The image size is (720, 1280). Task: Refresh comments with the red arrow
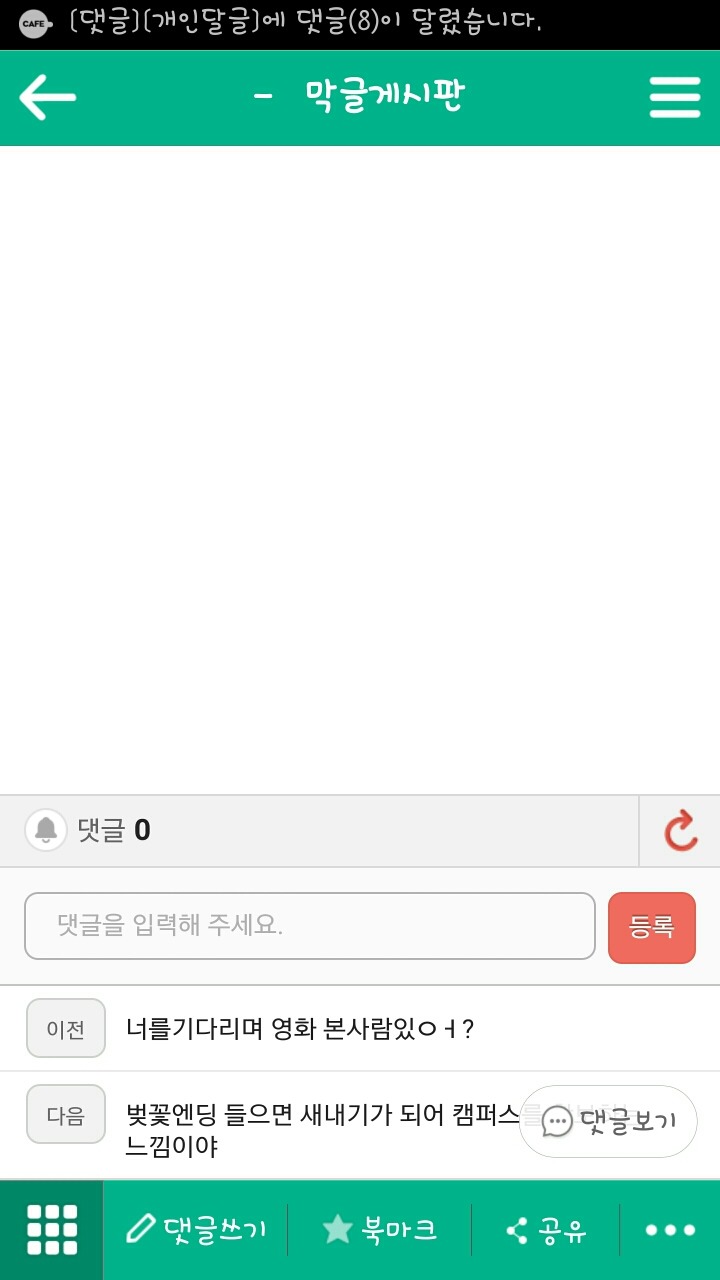(681, 831)
